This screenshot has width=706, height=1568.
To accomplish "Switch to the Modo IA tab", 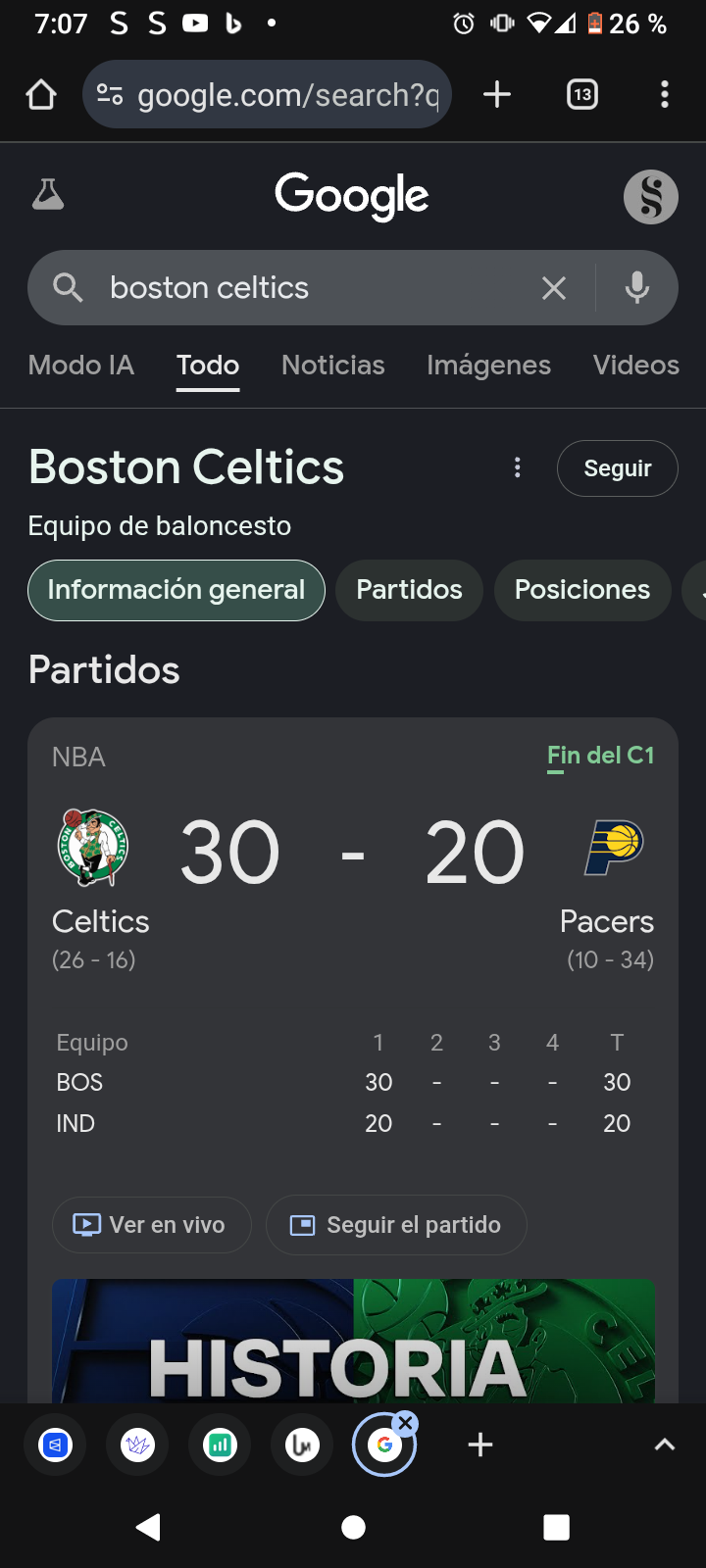I will click(x=81, y=366).
